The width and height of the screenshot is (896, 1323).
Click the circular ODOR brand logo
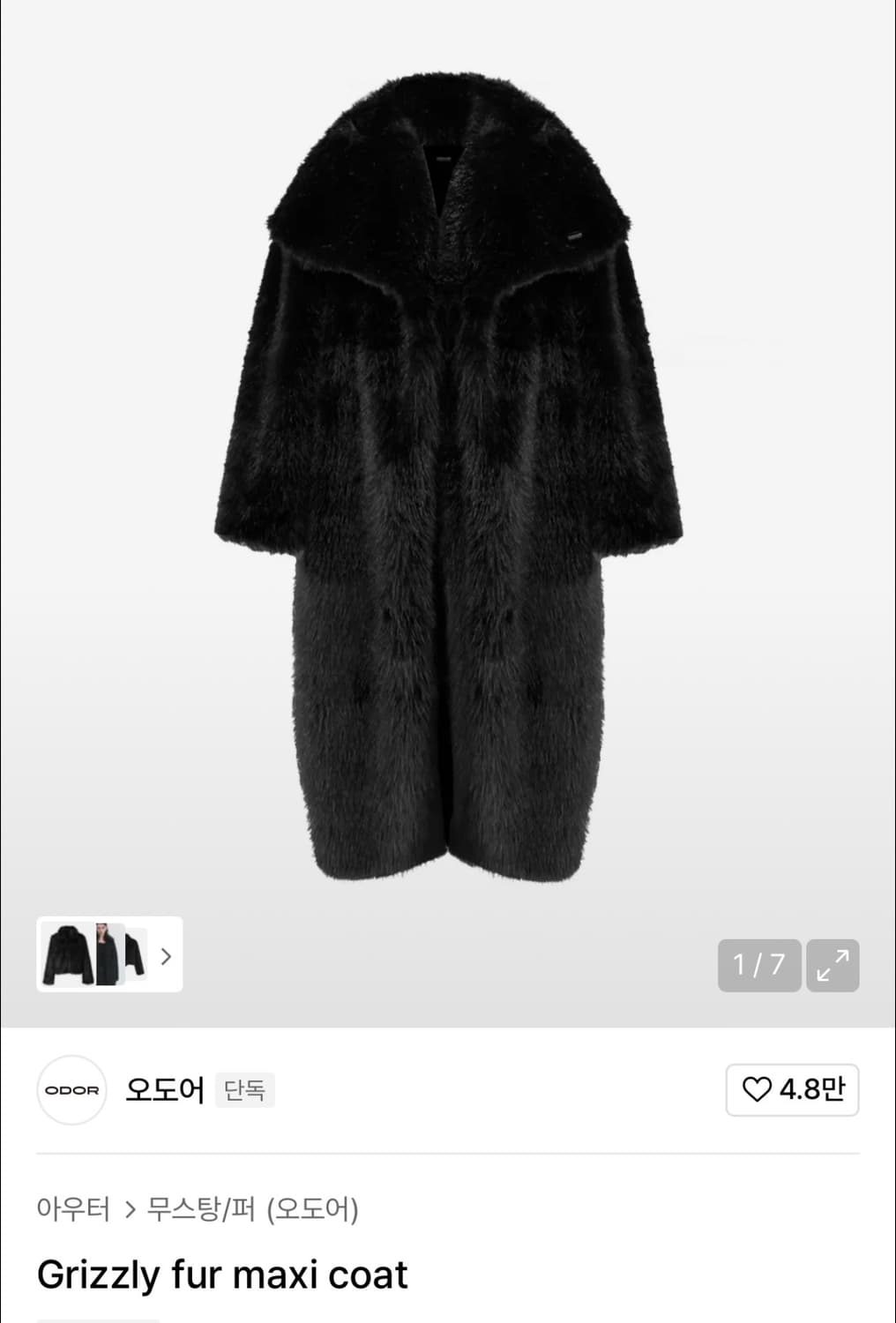click(x=72, y=1091)
